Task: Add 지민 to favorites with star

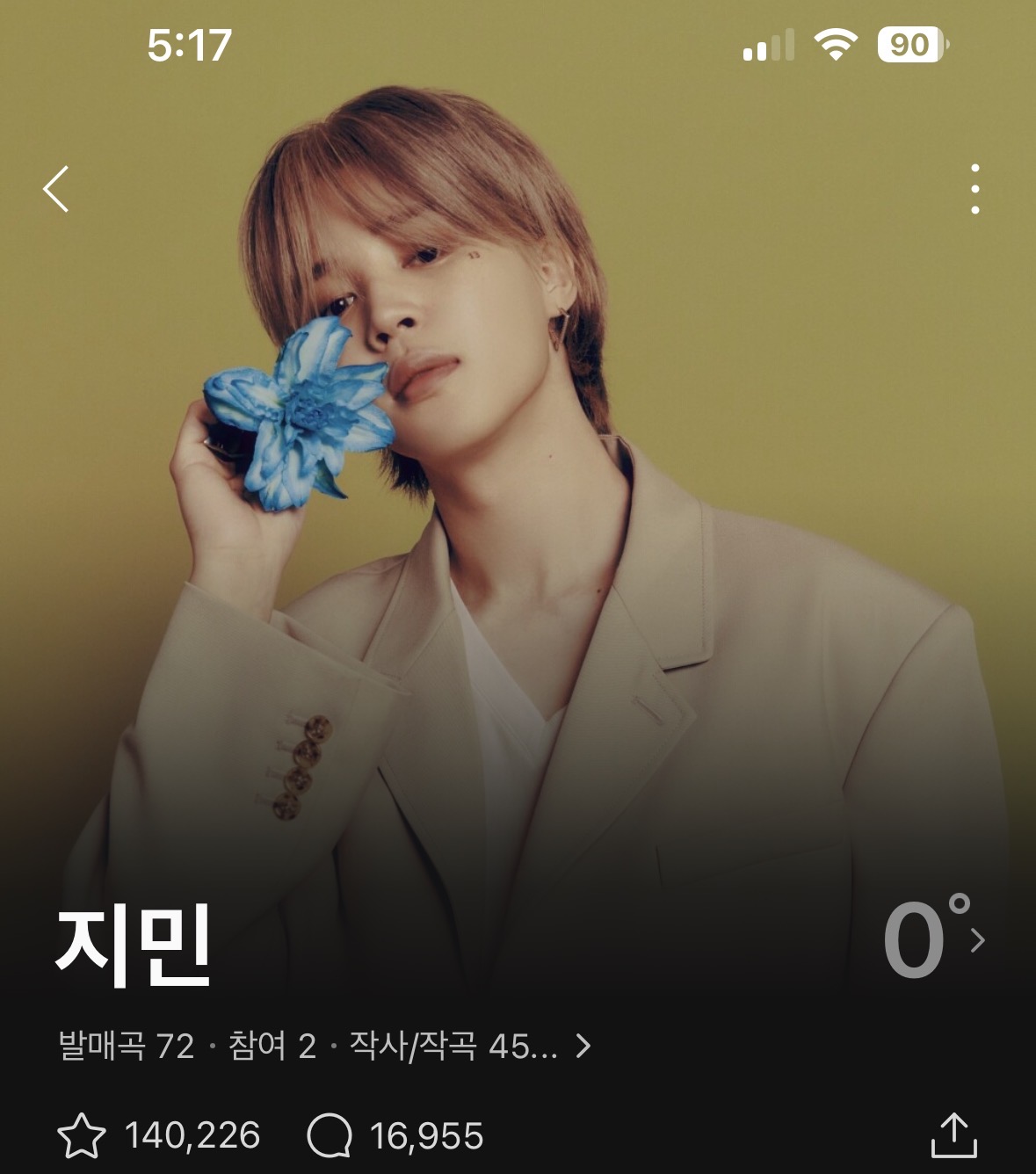Action: pos(82,1135)
